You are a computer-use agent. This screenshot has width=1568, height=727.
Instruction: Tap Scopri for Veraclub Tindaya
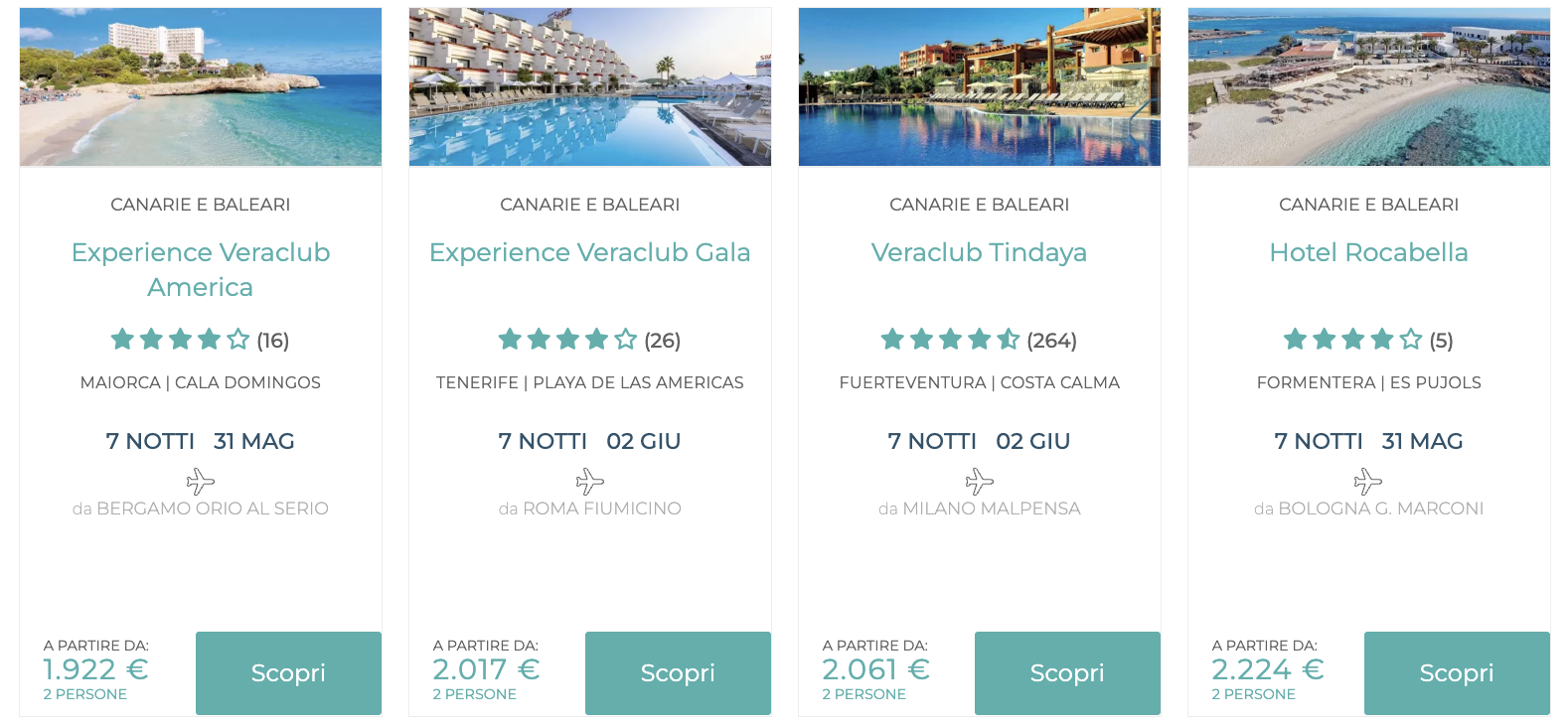tap(1067, 672)
